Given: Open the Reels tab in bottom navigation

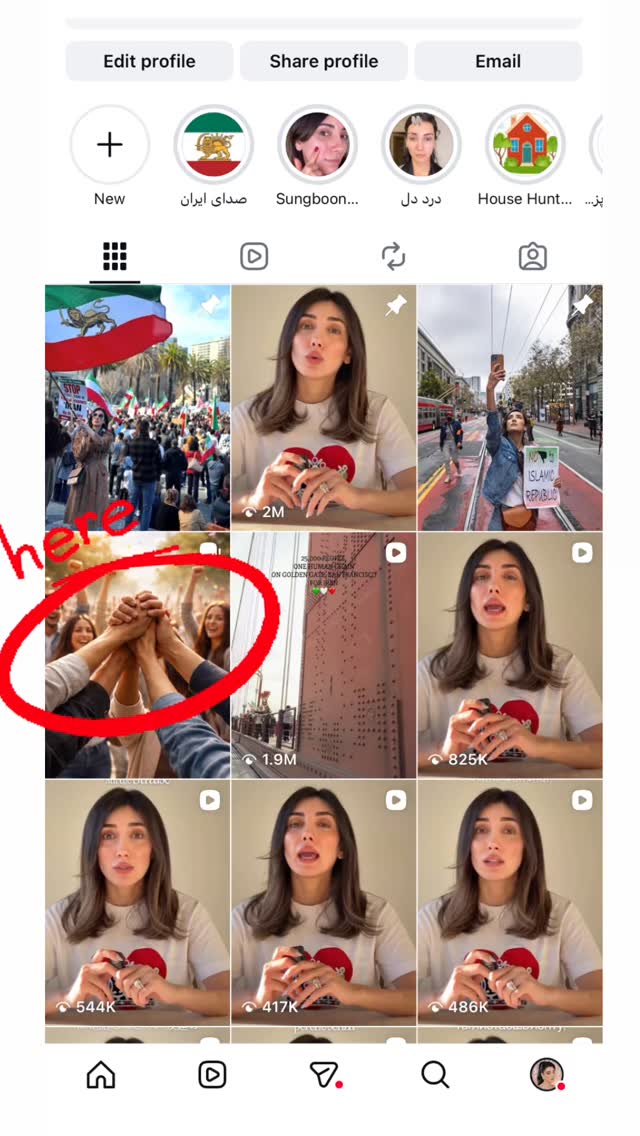Looking at the screenshot, I should click(x=212, y=1075).
